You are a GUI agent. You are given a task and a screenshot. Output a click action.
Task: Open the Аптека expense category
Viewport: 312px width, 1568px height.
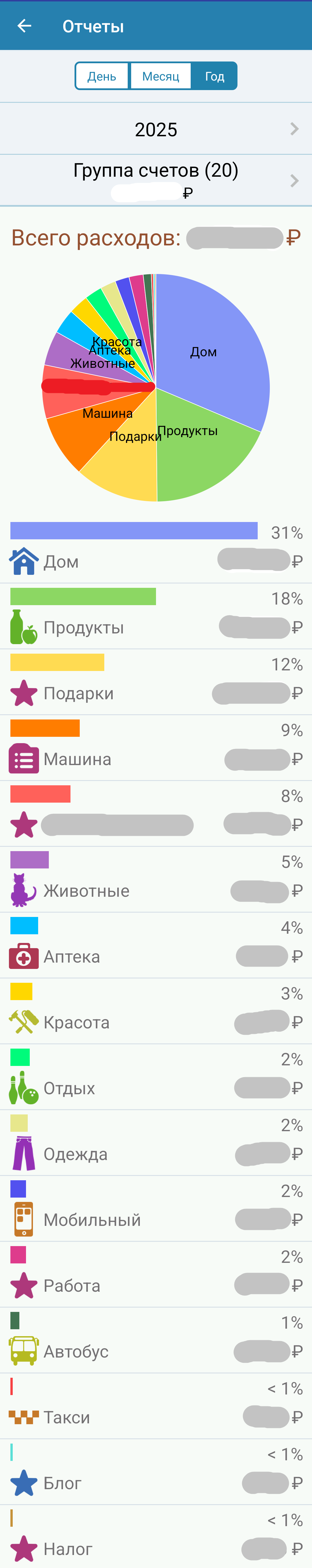(x=72, y=956)
